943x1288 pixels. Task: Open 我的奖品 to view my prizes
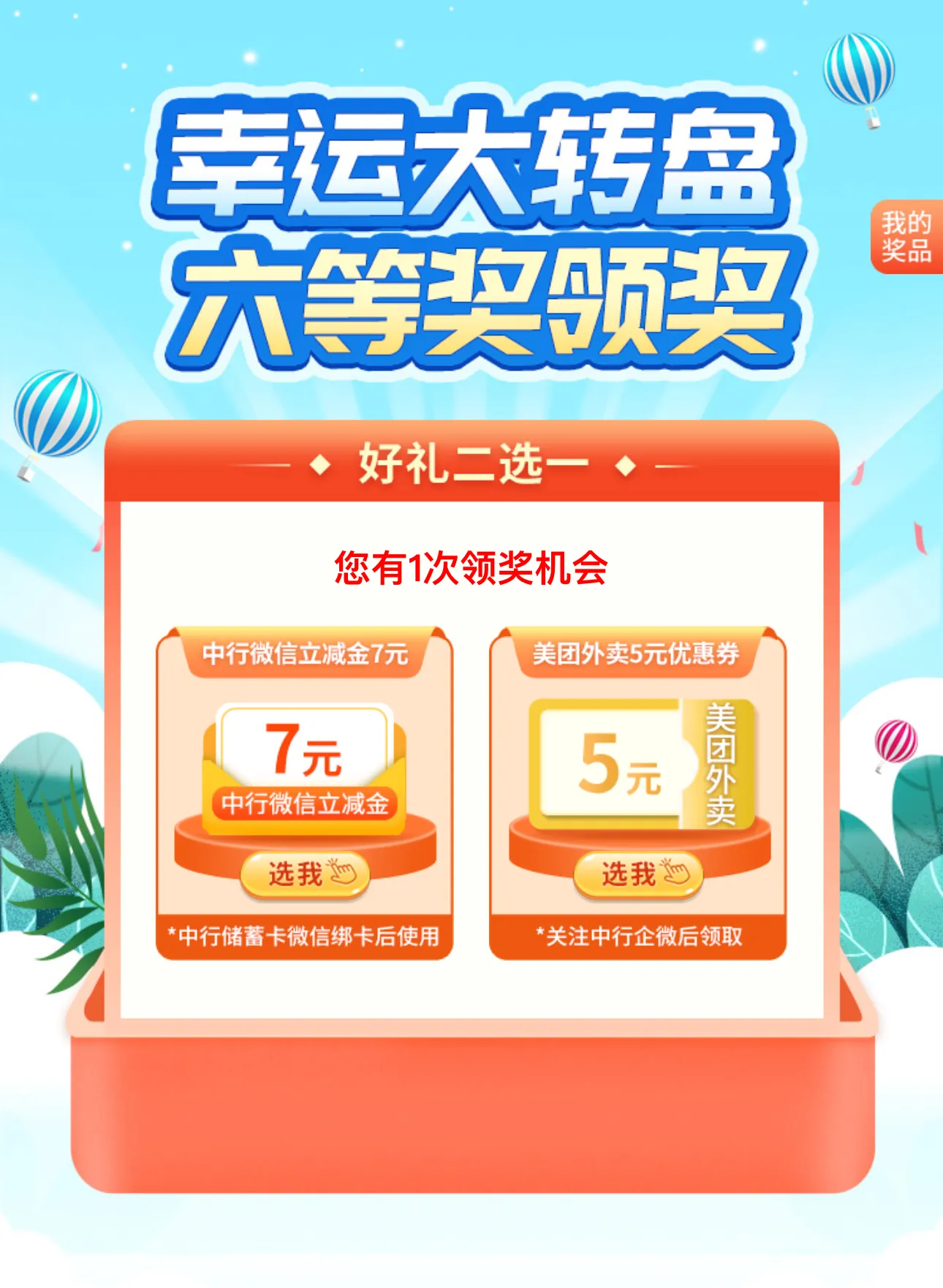point(906,237)
